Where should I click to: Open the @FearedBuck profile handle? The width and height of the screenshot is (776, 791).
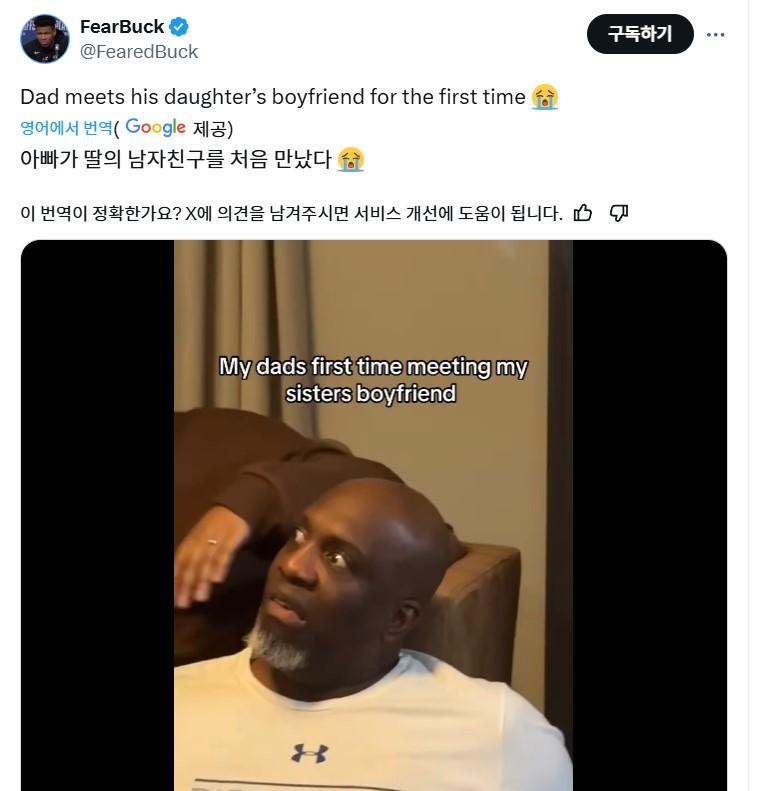coord(139,52)
